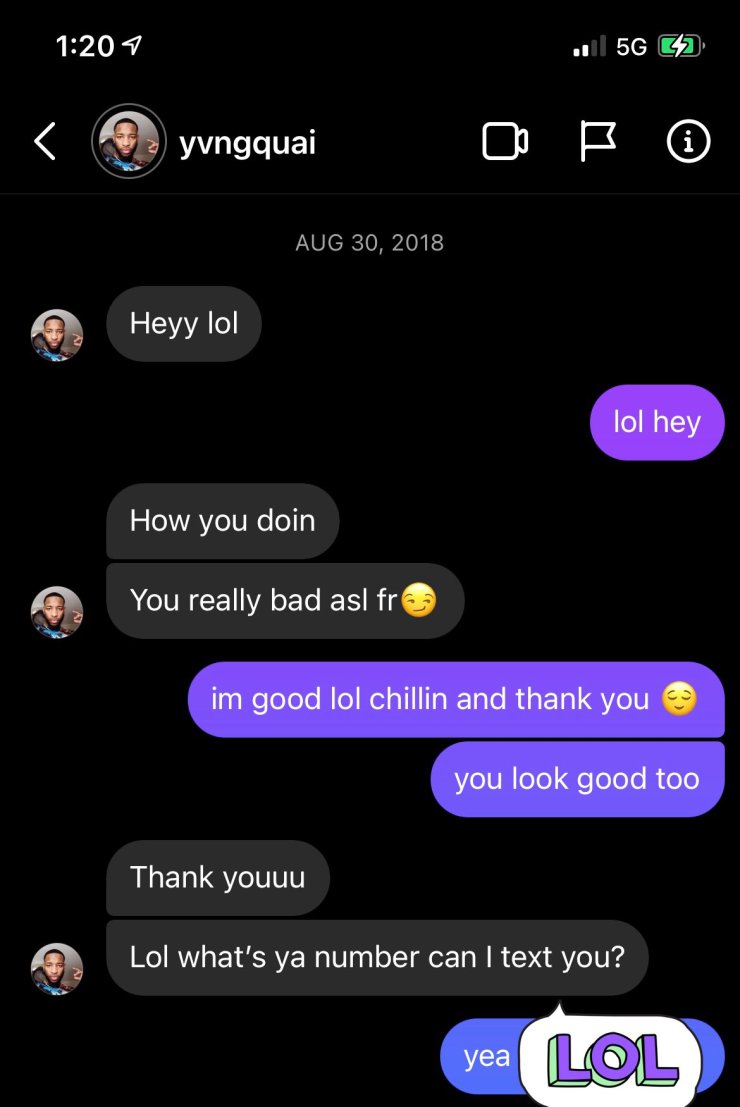The height and width of the screenshot is (1107, 740).
Task: Flag this conversation
Action: tap(598, 142)
